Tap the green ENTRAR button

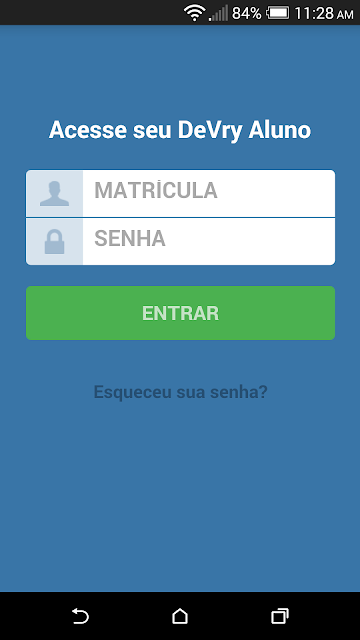(x=180, y=313)
